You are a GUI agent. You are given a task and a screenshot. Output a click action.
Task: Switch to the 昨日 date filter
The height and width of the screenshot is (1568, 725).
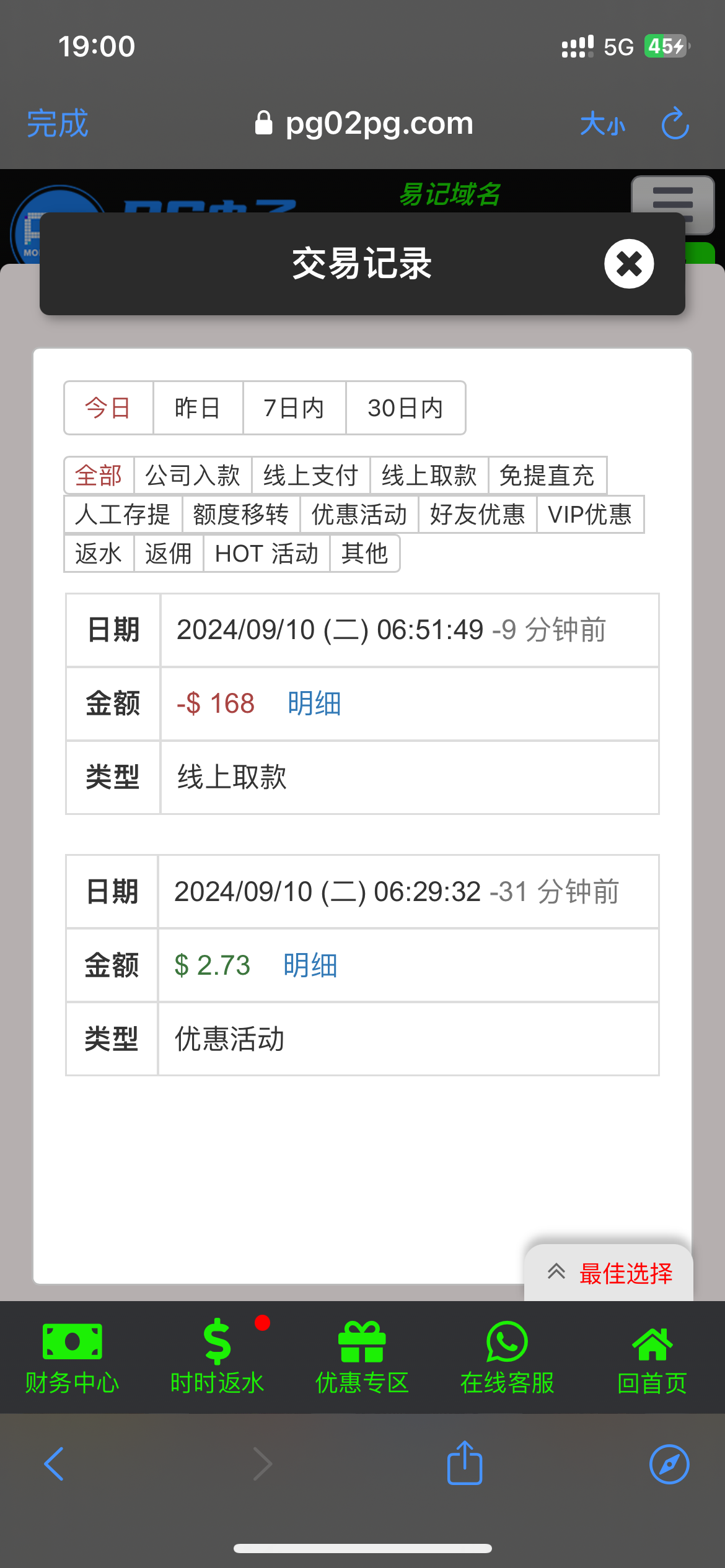(198, 408)
